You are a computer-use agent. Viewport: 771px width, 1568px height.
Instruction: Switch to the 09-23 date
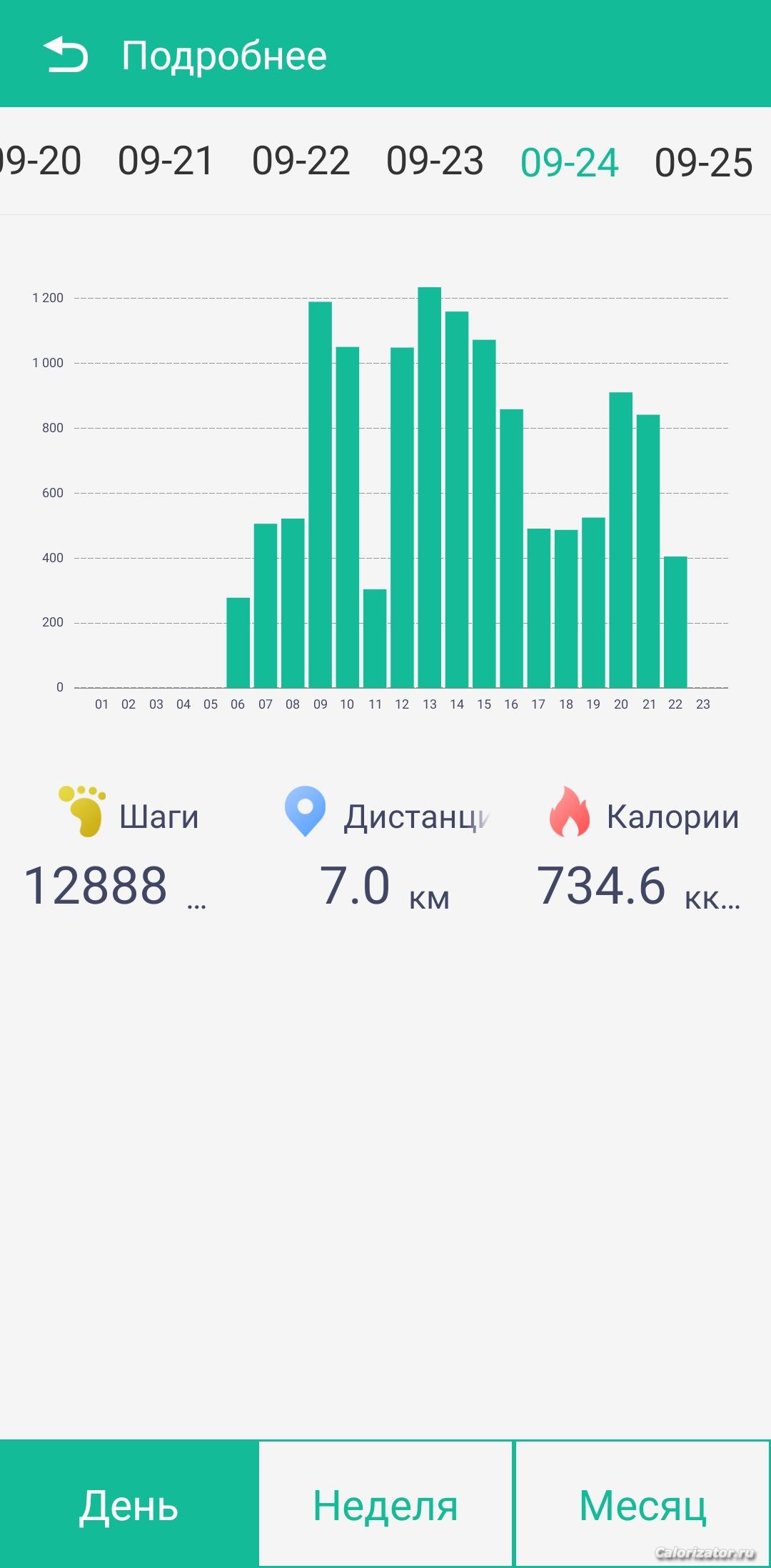[435, 161]
